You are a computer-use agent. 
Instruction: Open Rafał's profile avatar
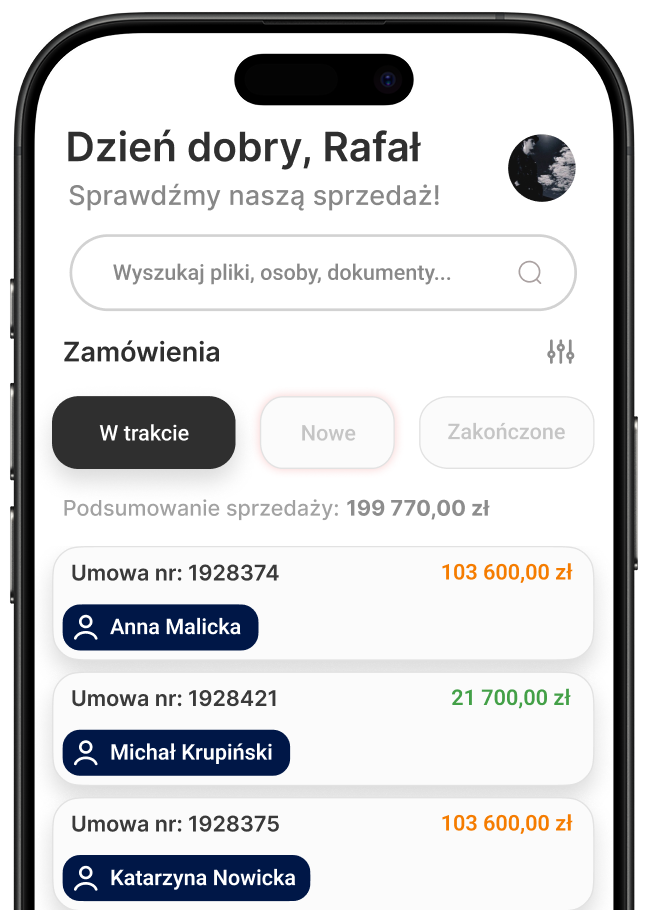point(541,168)
